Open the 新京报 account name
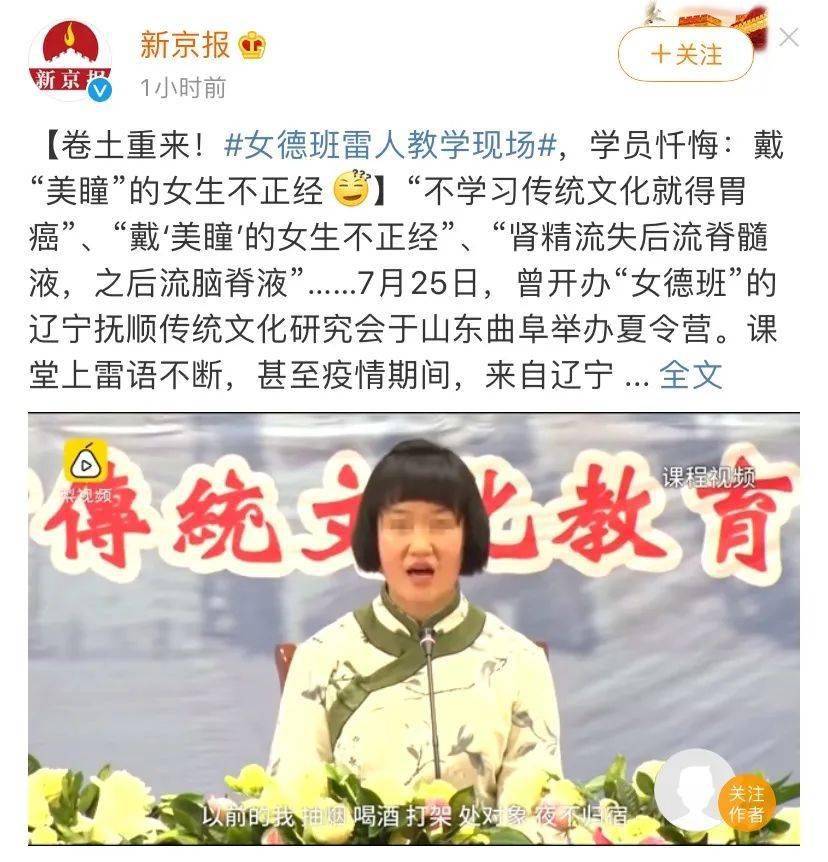The height and width of the screenshot is (862, 828). tap(184, 44)
